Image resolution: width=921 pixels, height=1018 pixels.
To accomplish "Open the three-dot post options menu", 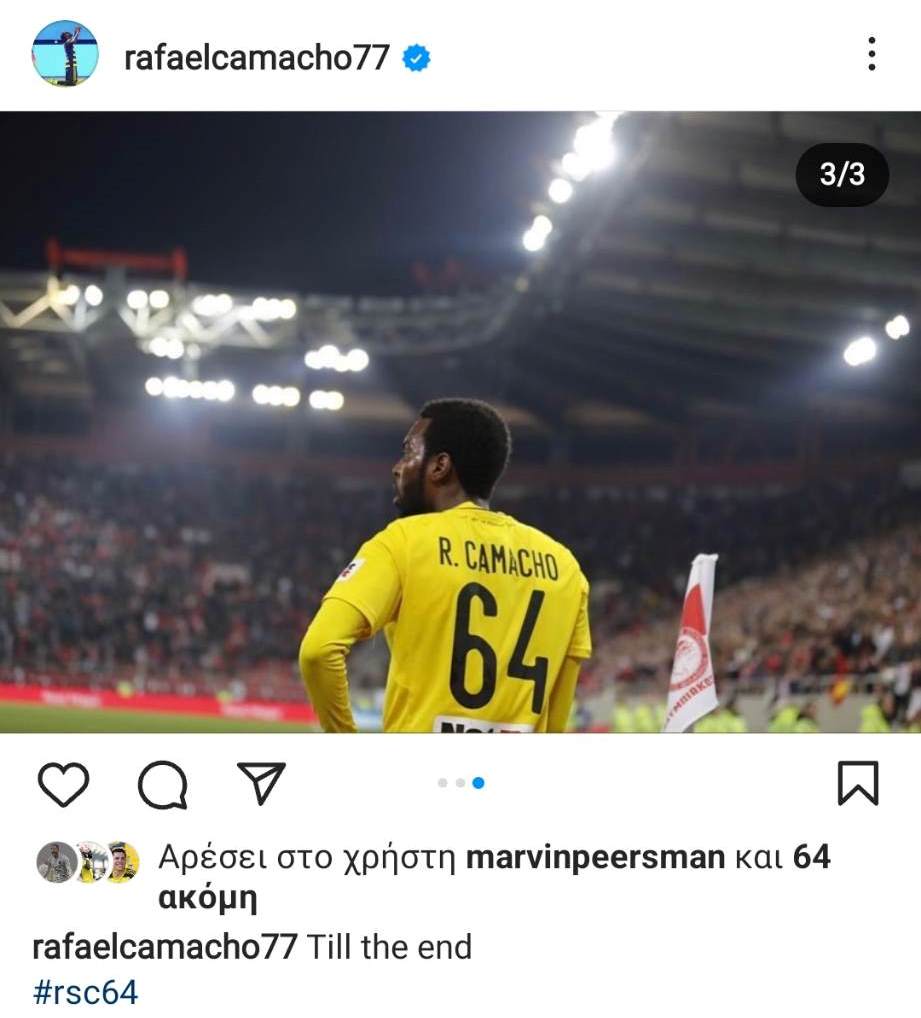I will [871, 54].
